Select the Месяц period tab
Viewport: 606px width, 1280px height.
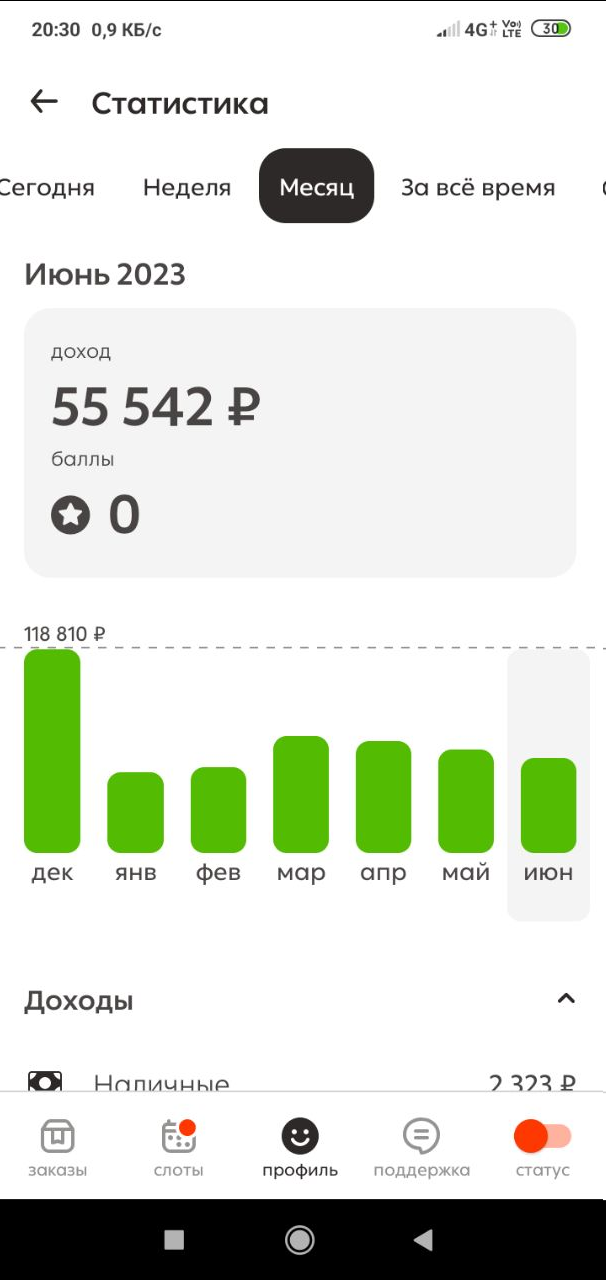(316, 186)
